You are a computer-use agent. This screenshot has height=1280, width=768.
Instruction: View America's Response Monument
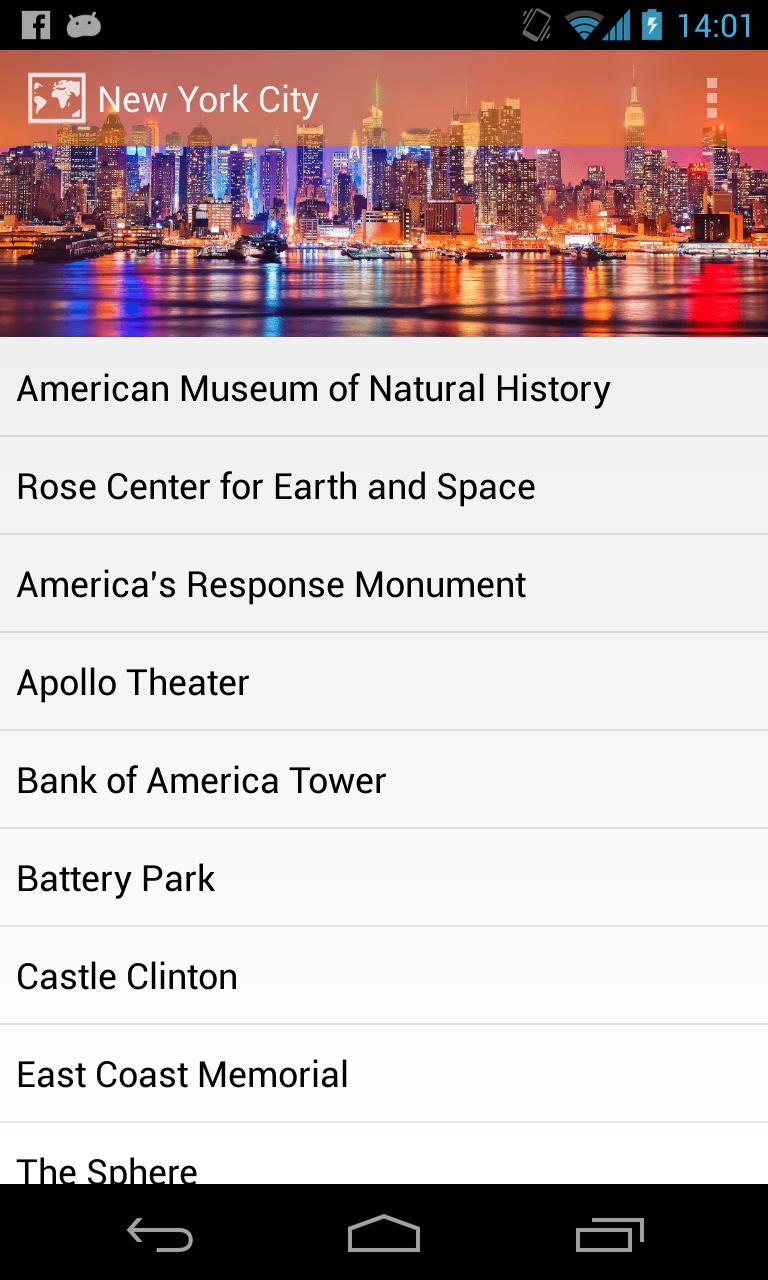tap(384, 584)
